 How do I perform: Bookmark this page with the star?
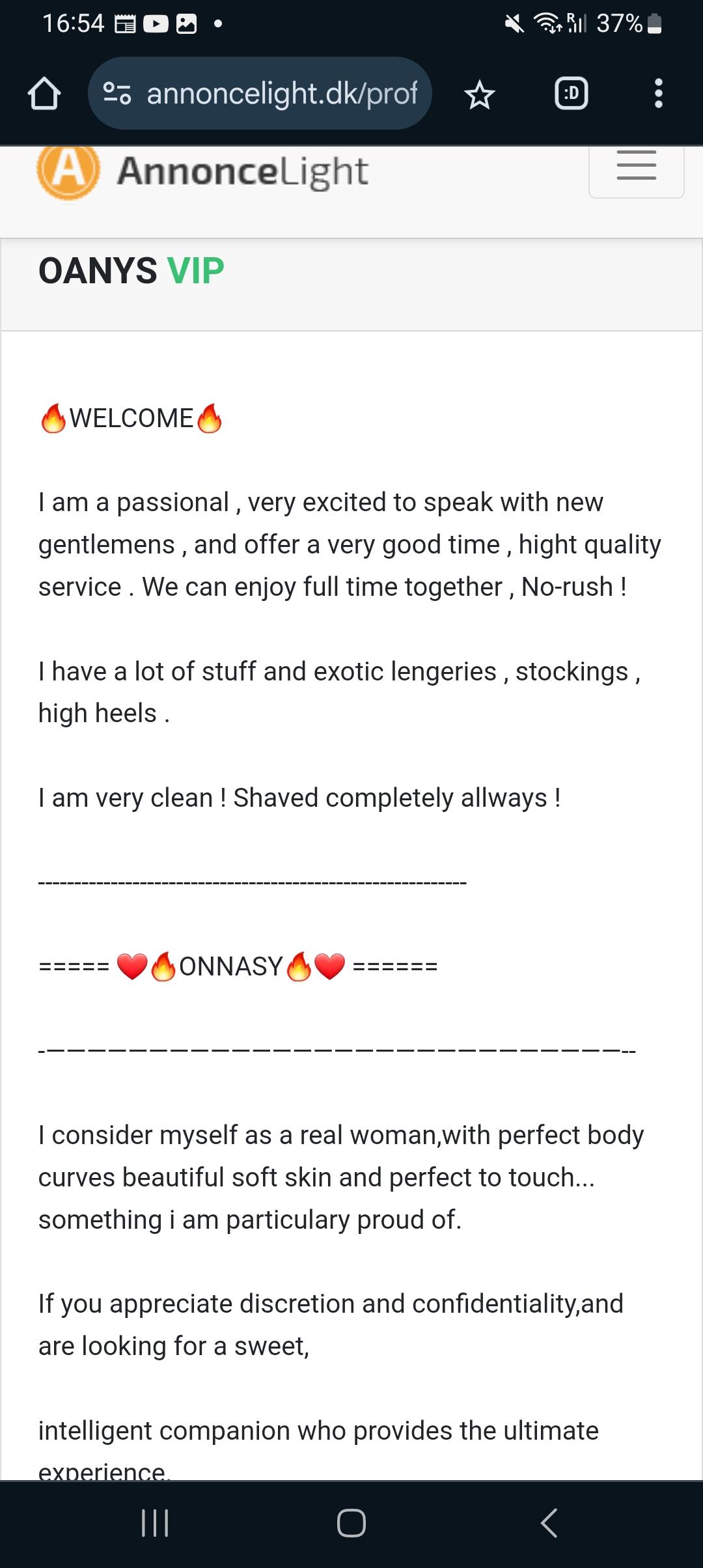(x=480, y=95)
